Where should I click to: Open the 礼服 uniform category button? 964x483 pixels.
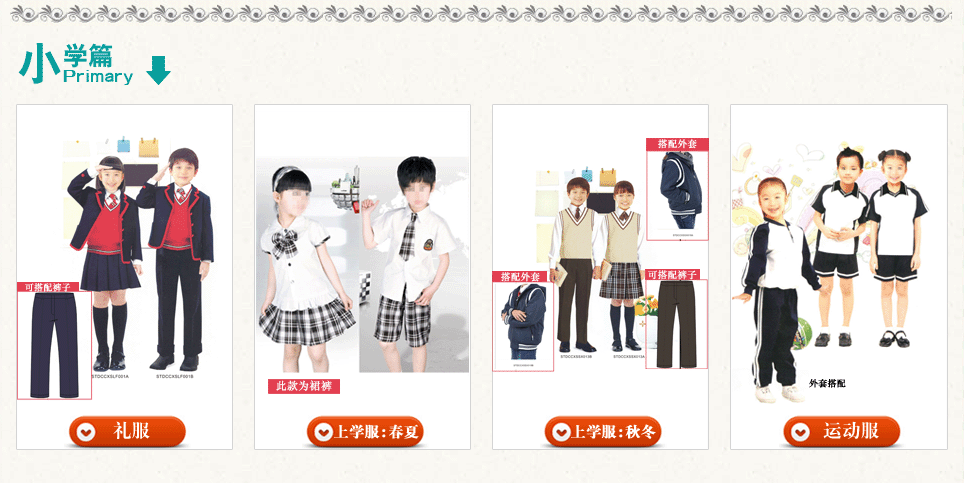(127, 432)
